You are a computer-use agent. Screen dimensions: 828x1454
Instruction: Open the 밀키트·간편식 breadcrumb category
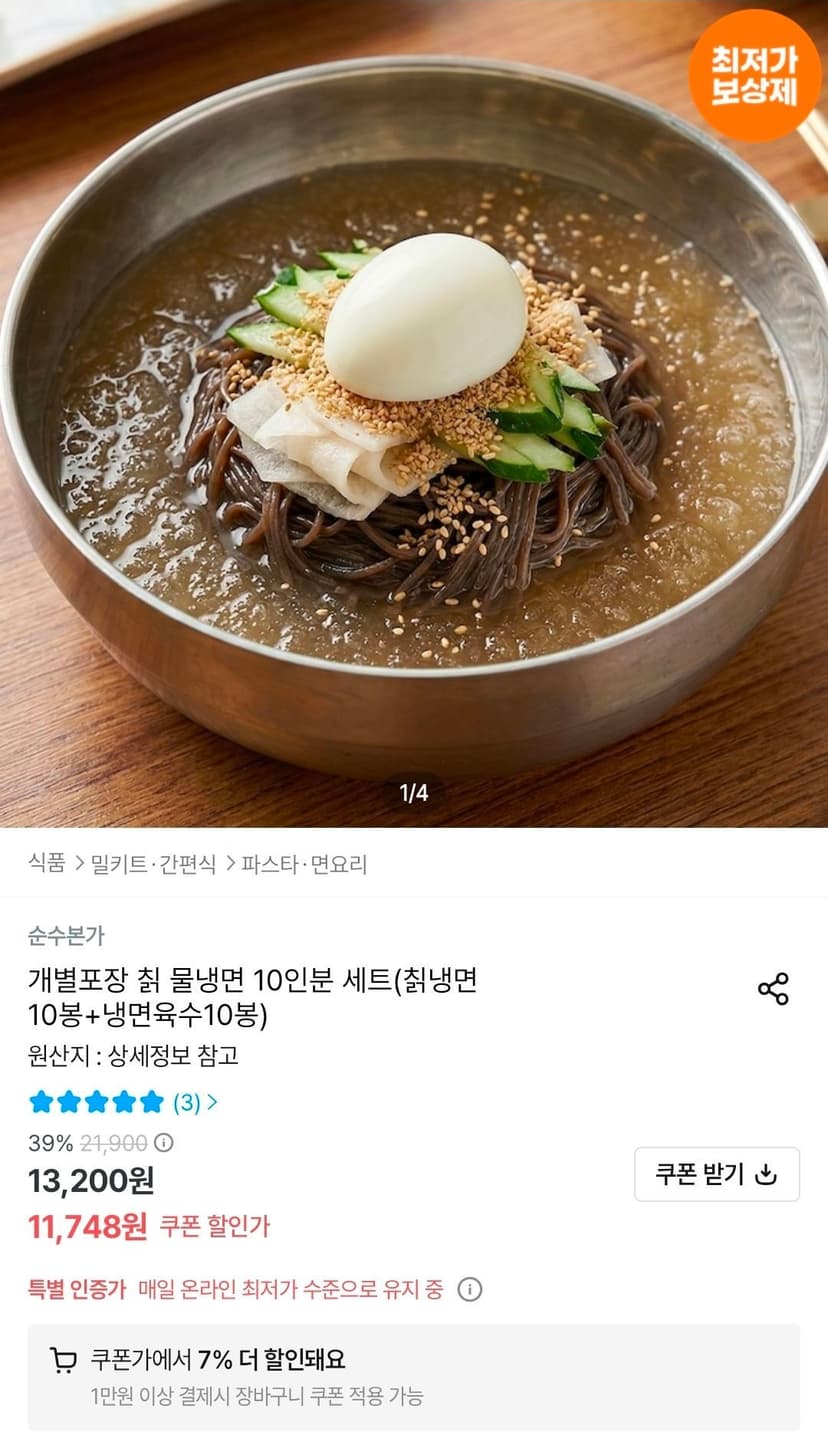(153, 864)
